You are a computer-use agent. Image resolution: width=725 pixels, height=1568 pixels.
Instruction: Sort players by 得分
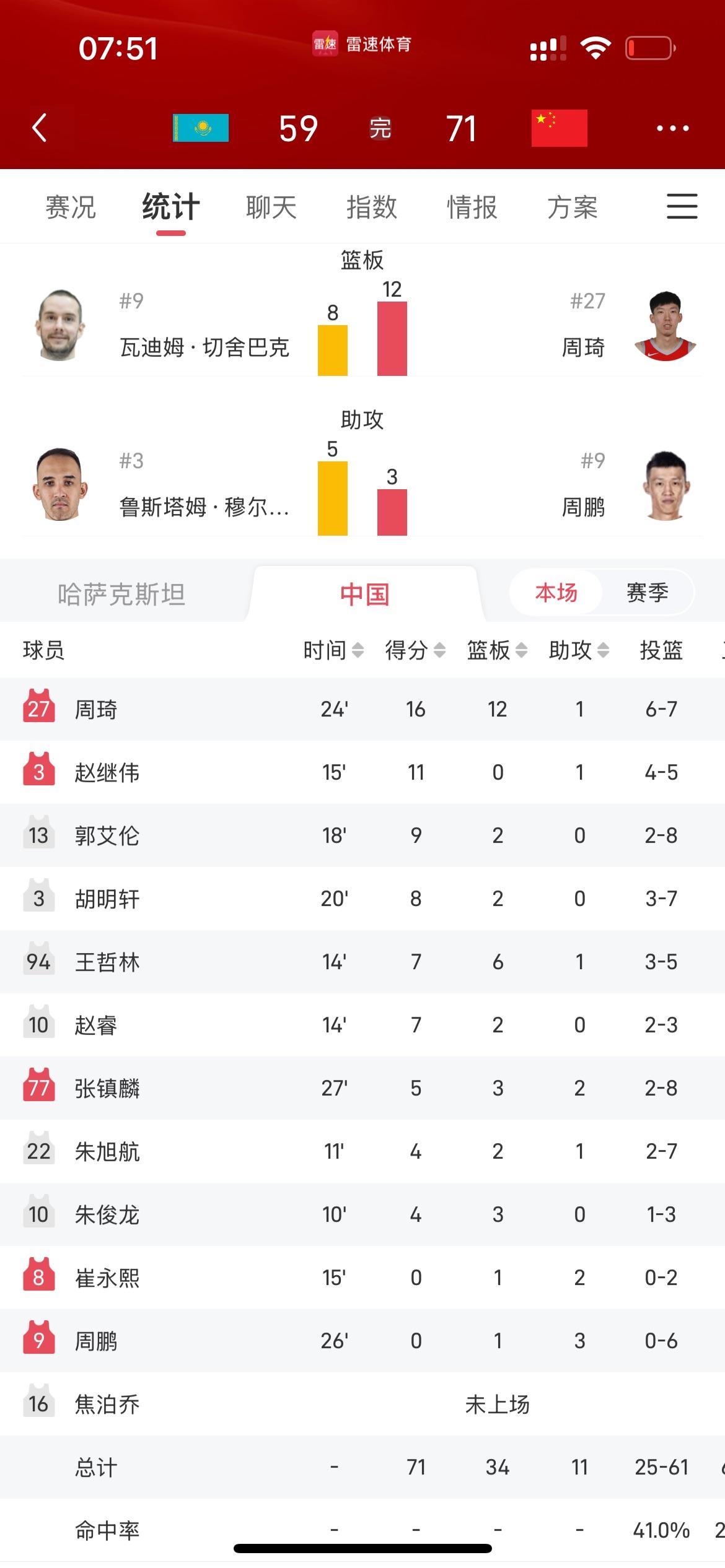tap(415, 650)
